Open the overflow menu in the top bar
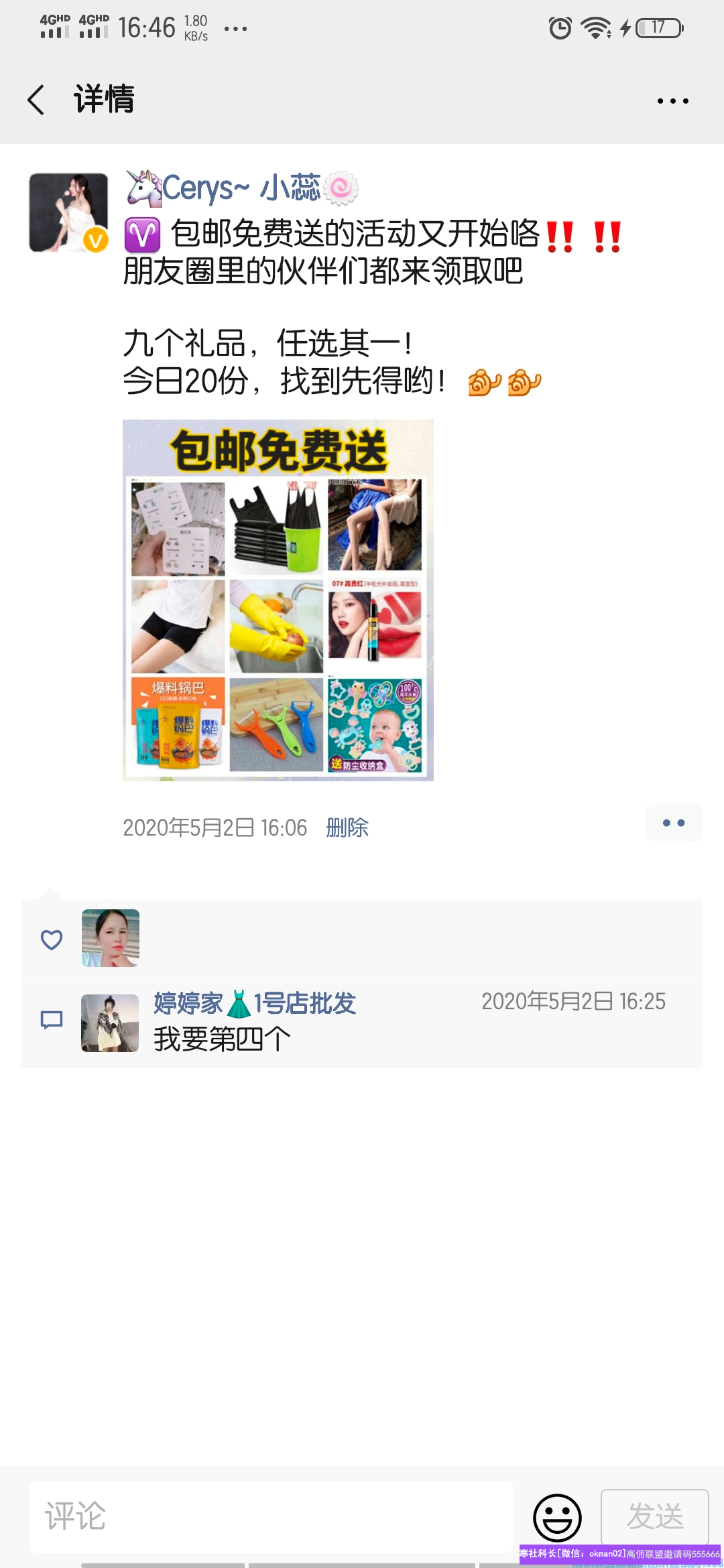724x1568 pixels. click(x=672, y=101)
